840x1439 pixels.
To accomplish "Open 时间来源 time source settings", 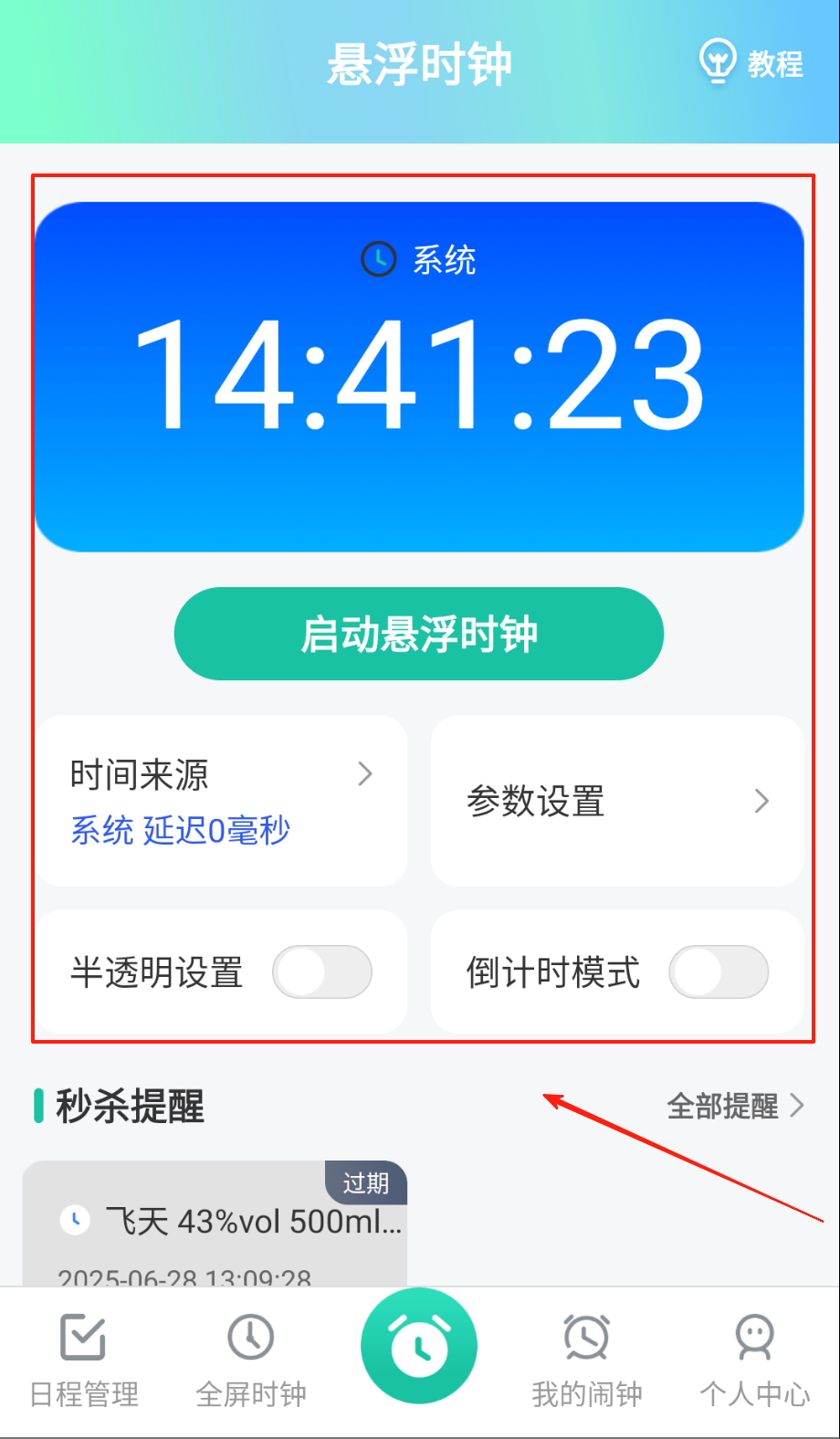I will tap(222, 801).
